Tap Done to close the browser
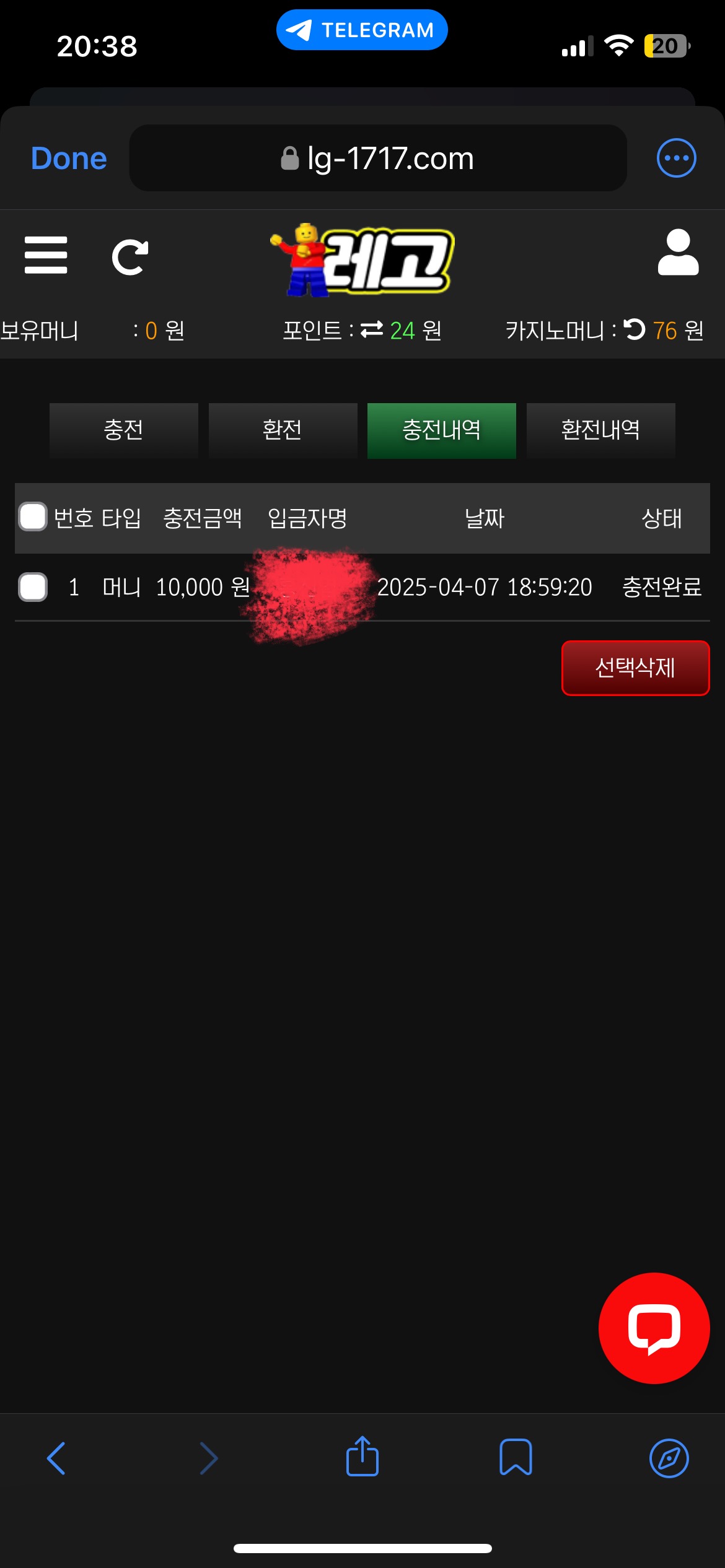 pos(69,159)
